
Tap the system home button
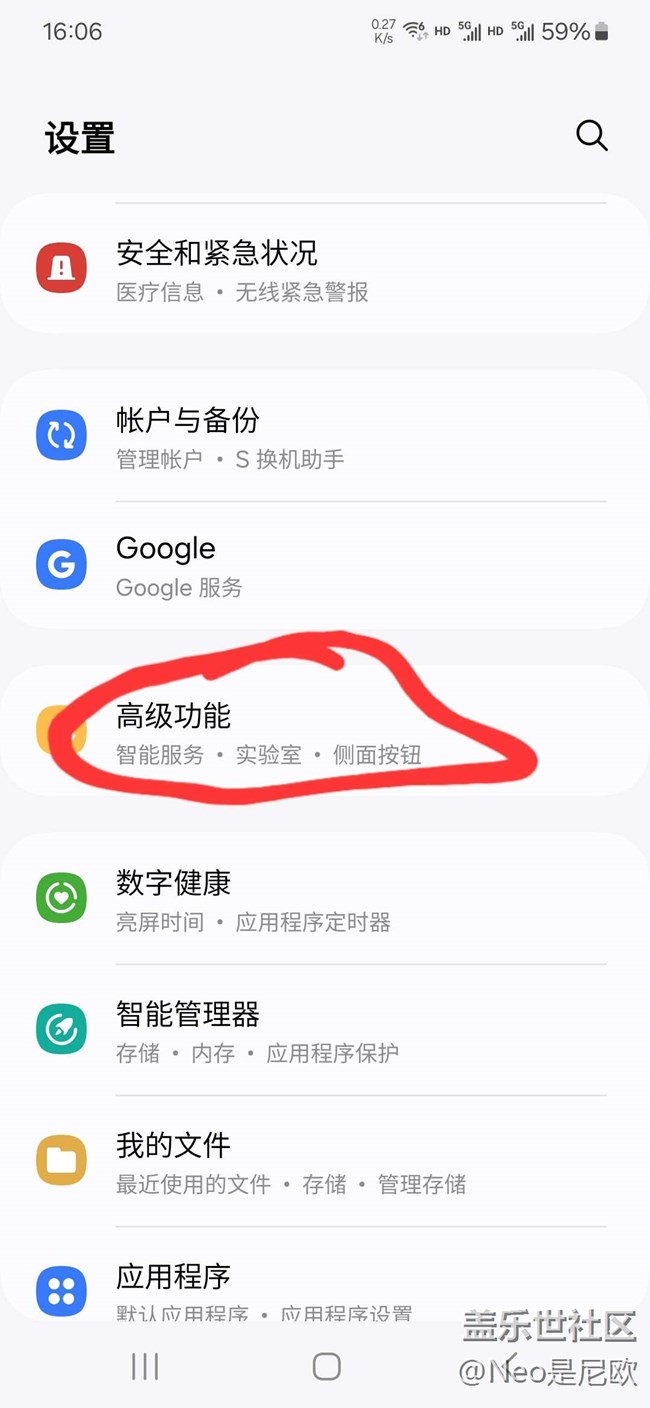326,1366
